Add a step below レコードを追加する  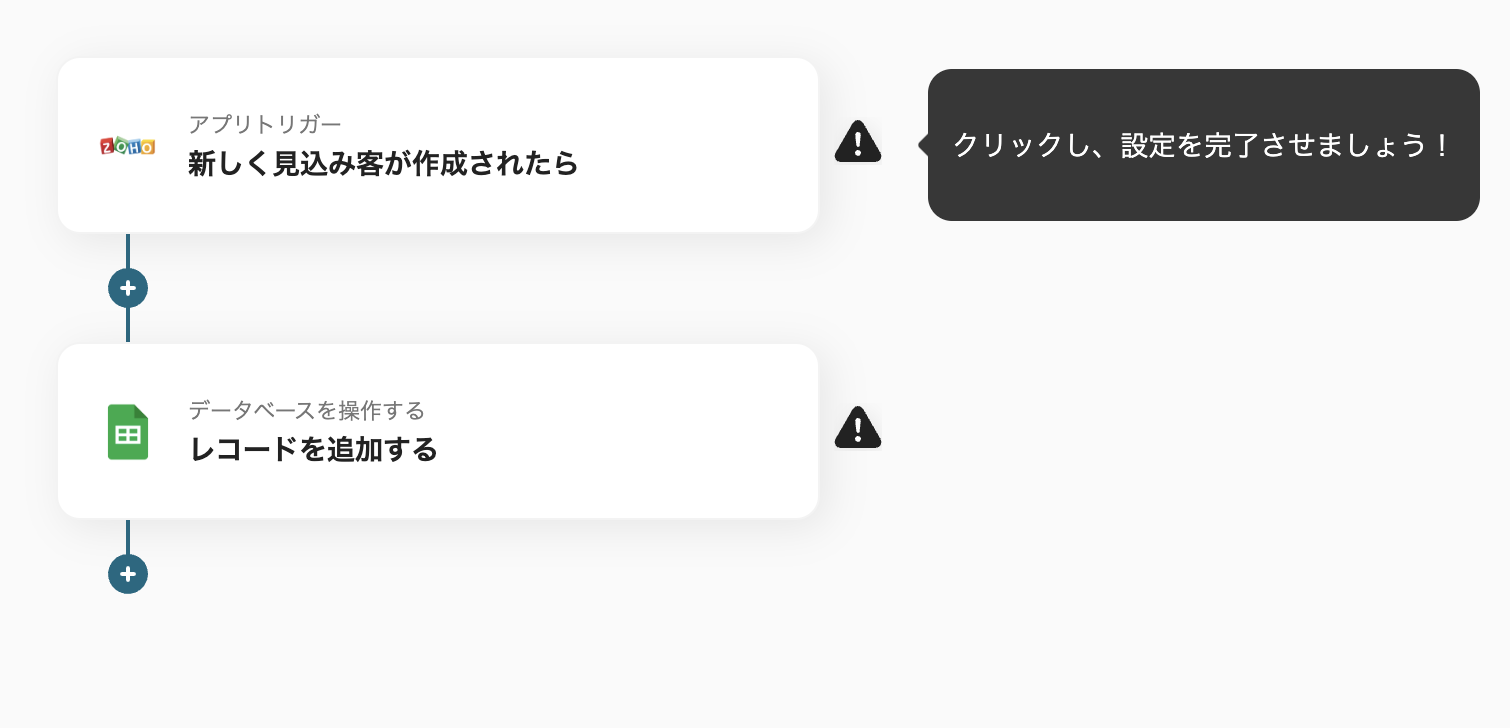tap(128, 574)
